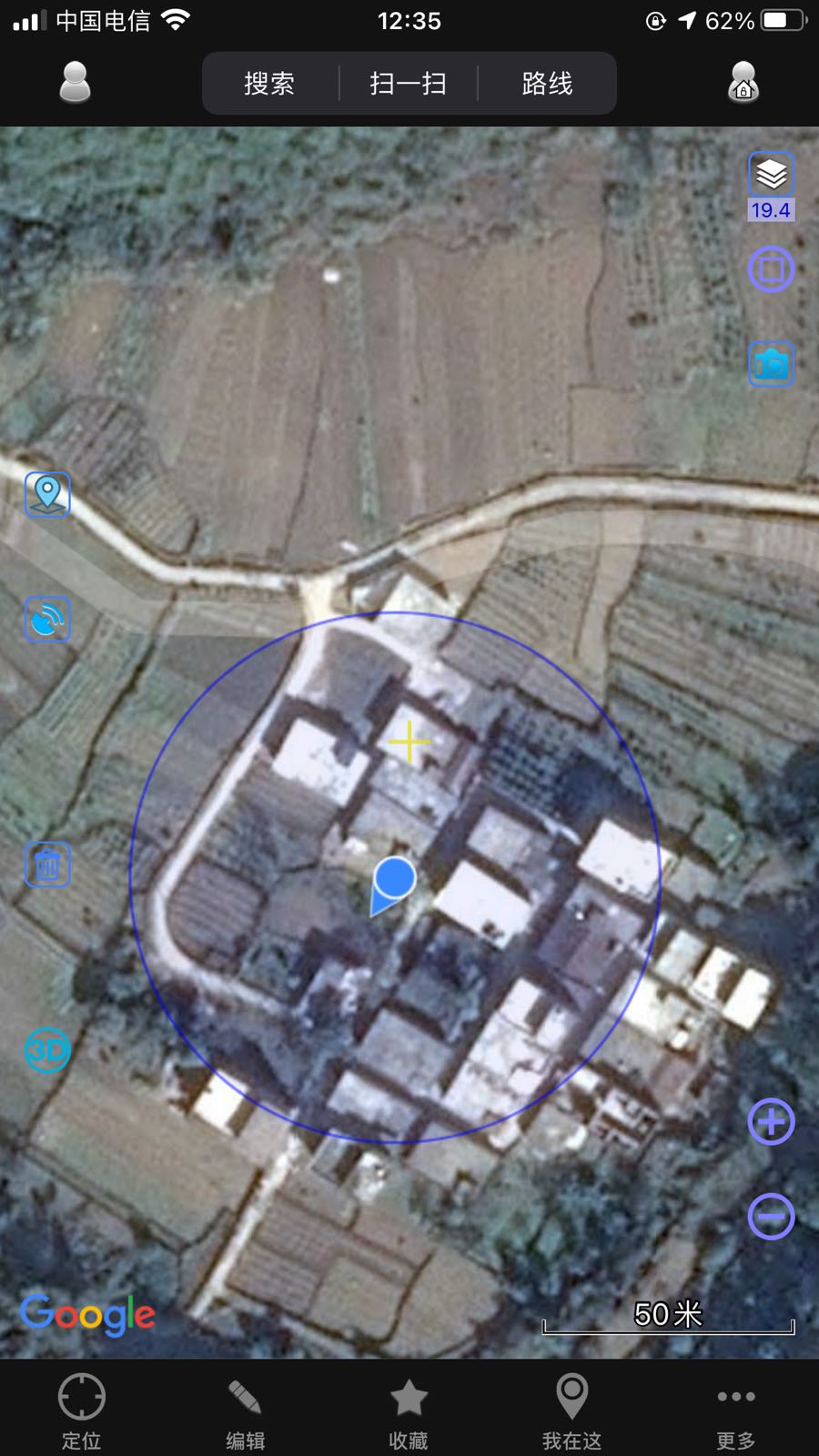Open the 更多 more menu
This screenshot has width=819, height=1456.
pyautogui.click(x=735, y=1409)
